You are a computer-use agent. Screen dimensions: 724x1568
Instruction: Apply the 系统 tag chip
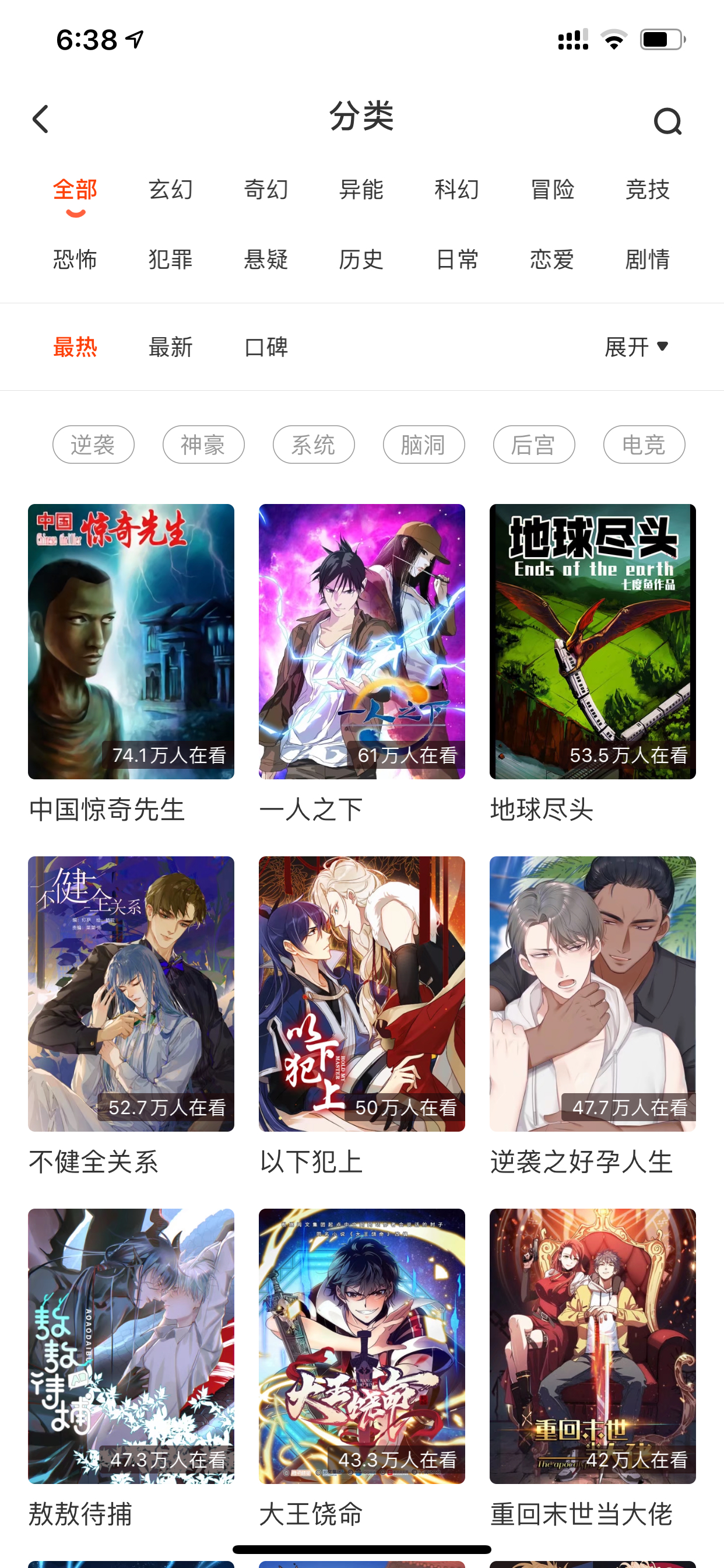click(x=314, y=444)
